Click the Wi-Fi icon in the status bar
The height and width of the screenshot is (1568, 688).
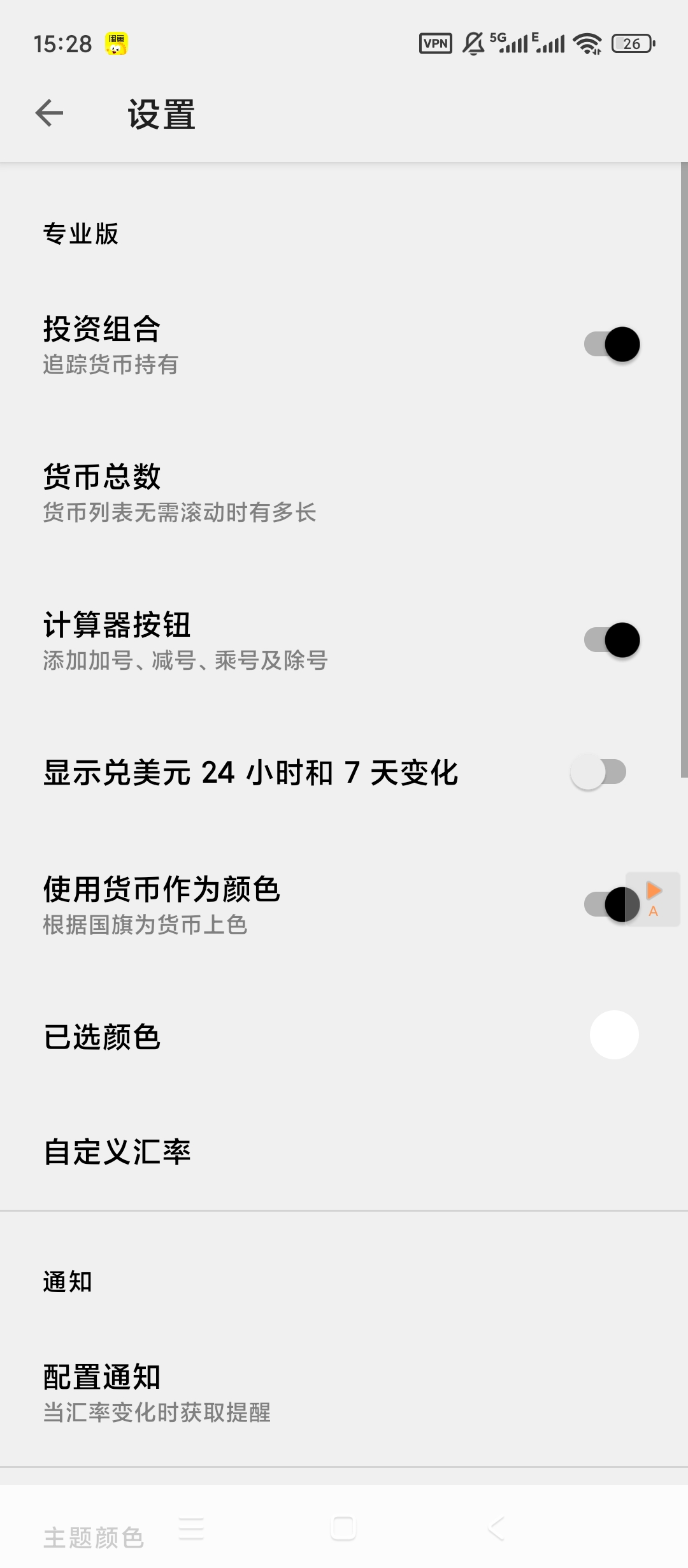tap(588, 43)
